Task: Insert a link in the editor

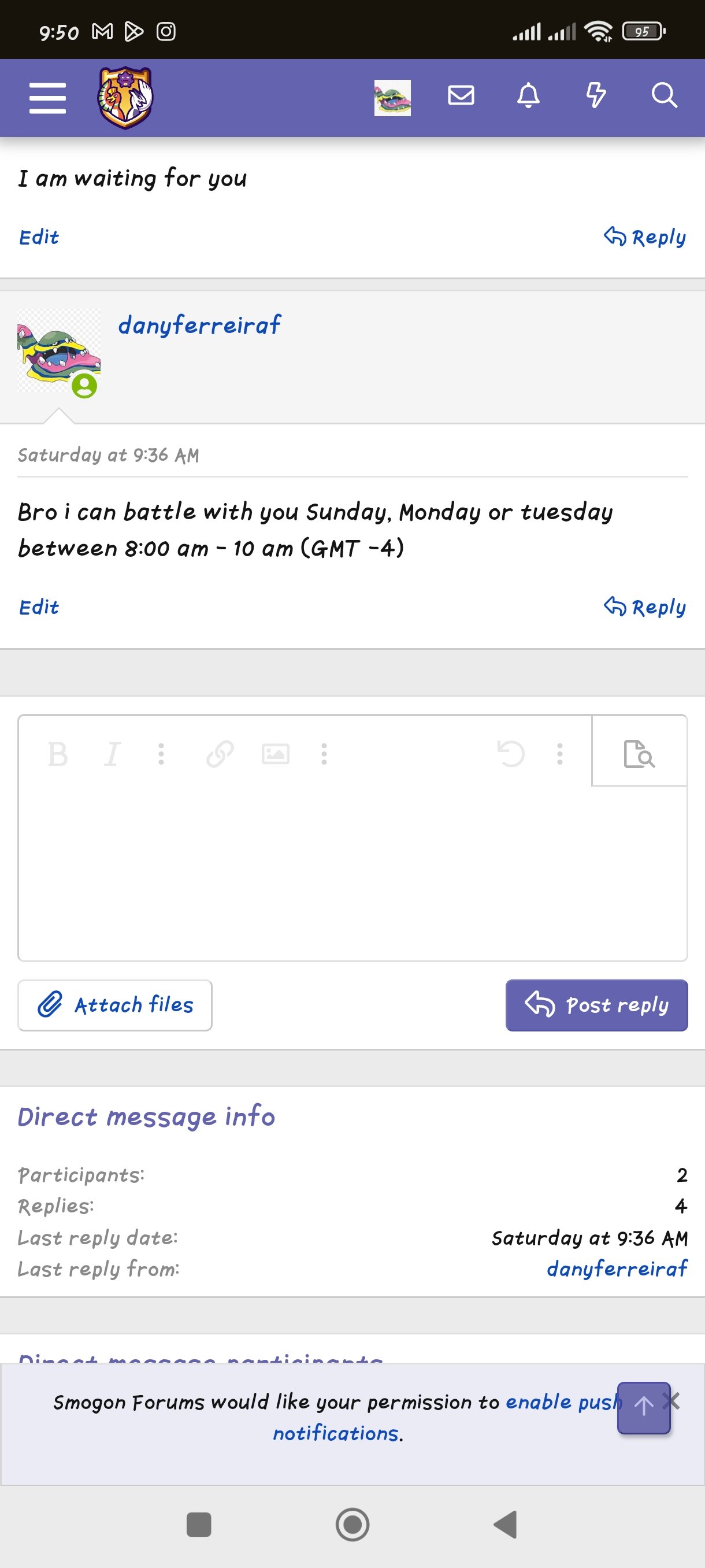Action: (220, 755)
